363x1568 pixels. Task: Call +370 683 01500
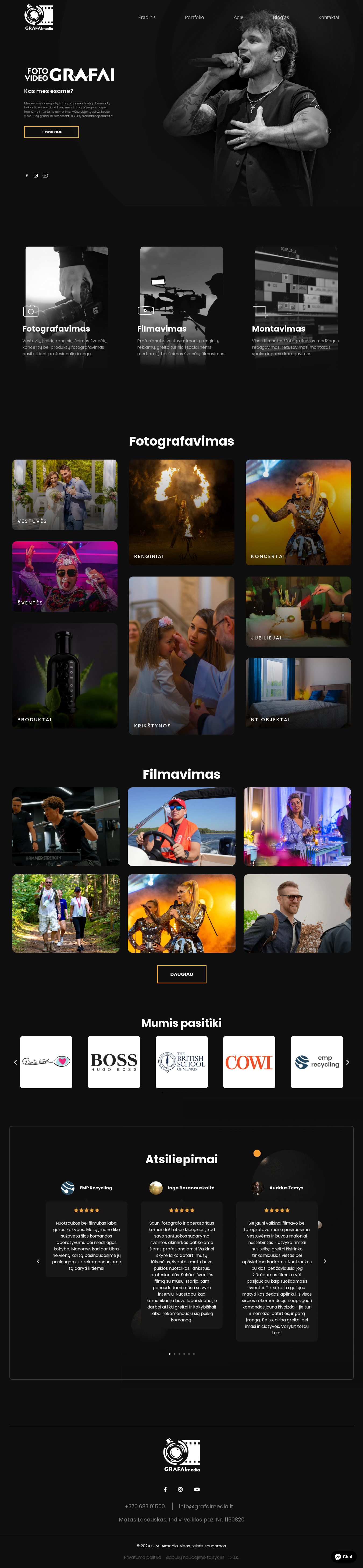click(x=145, y=1506)
